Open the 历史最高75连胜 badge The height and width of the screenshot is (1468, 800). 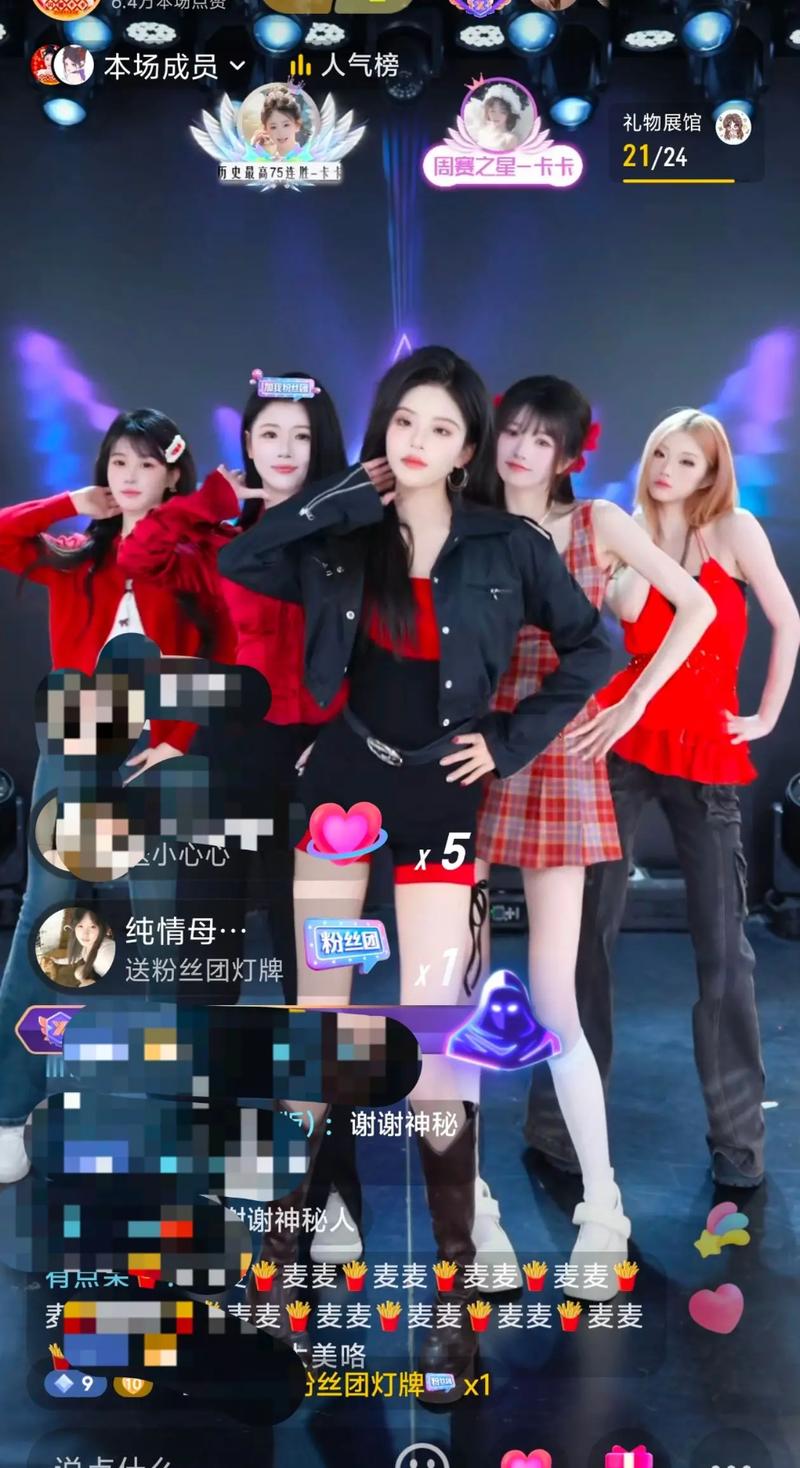[279, 137]
